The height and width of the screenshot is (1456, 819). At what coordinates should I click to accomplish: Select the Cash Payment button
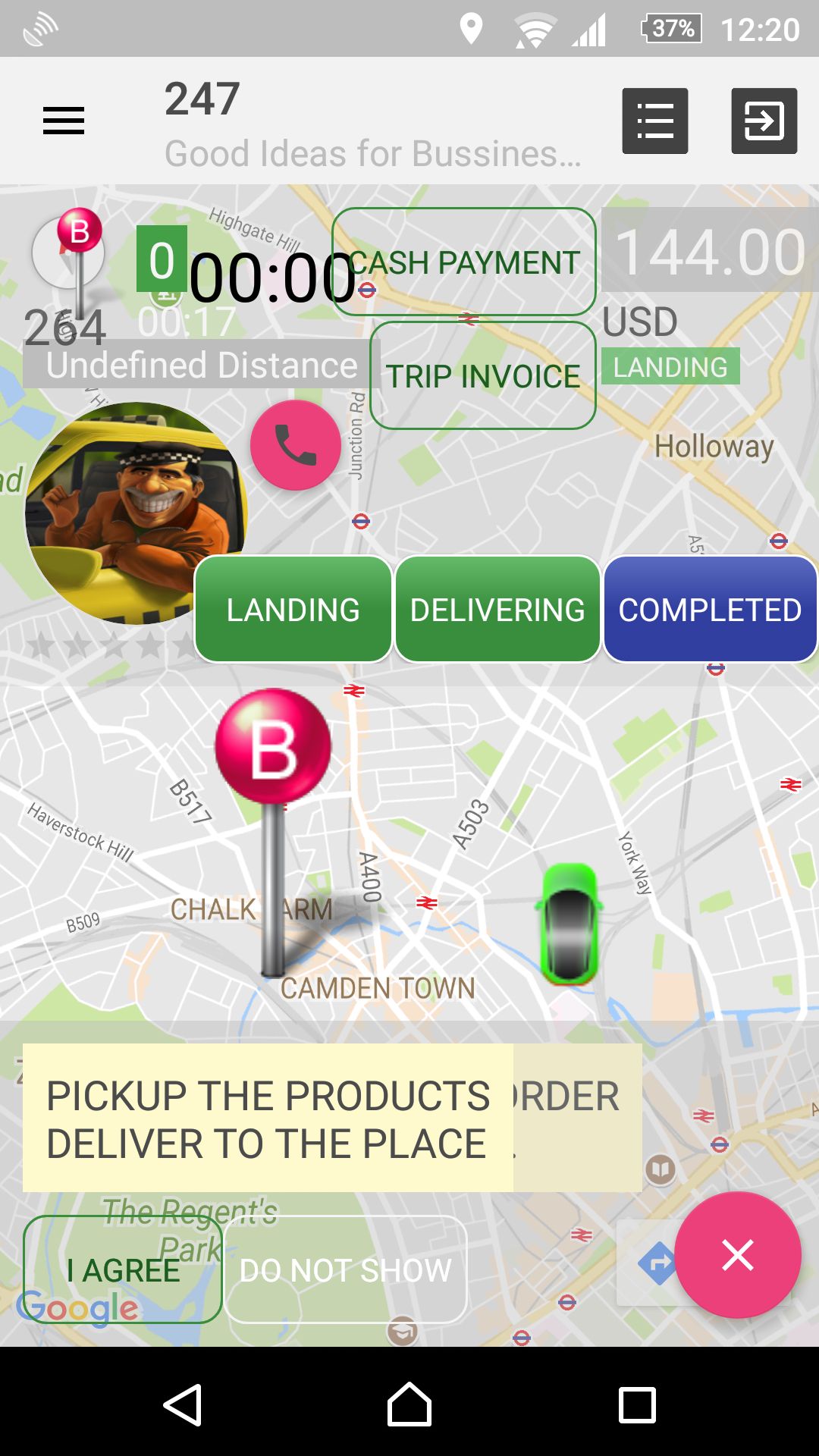click(464, 262)
